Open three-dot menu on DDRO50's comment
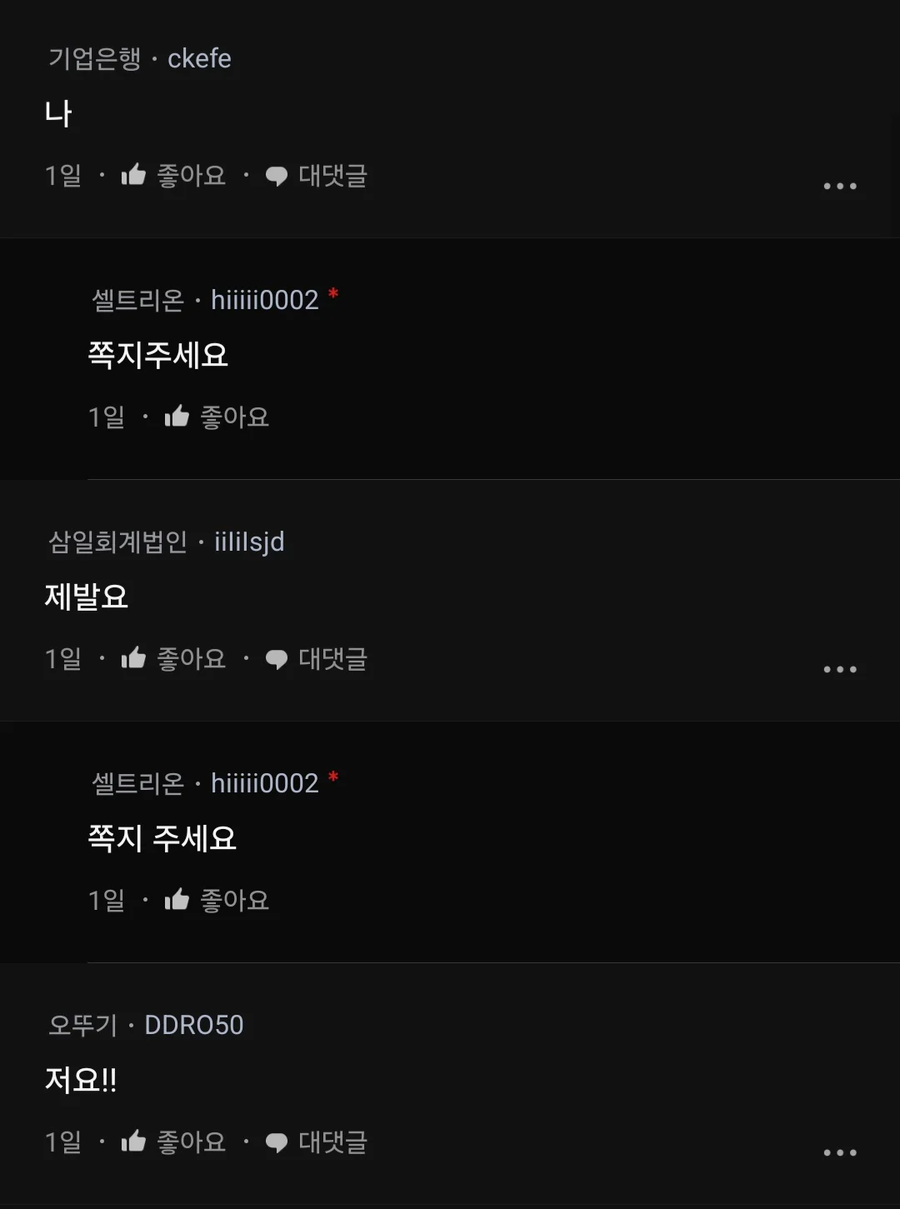 [840, 1152]
